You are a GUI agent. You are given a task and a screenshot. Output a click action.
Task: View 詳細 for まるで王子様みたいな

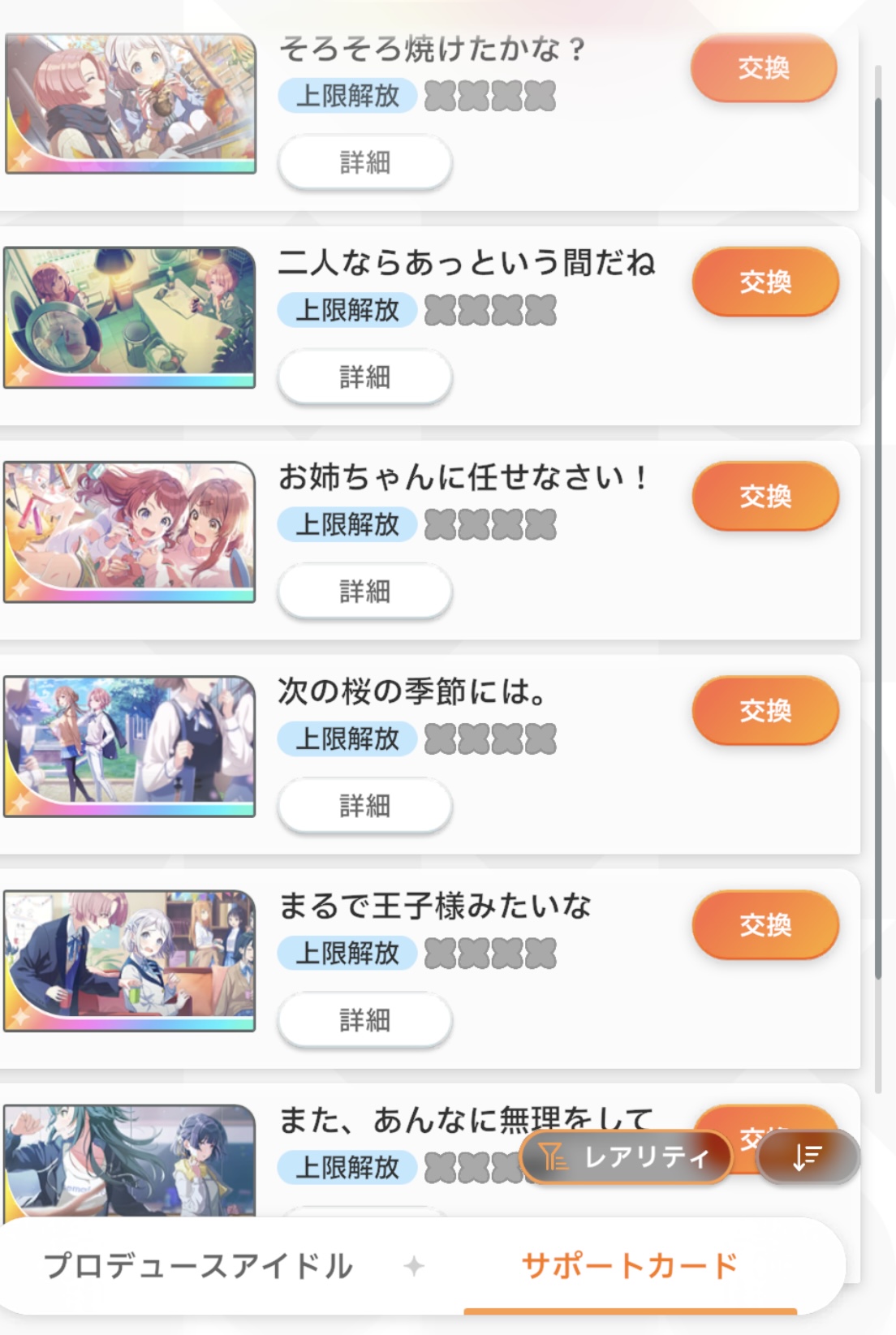tap(364, 1019)
